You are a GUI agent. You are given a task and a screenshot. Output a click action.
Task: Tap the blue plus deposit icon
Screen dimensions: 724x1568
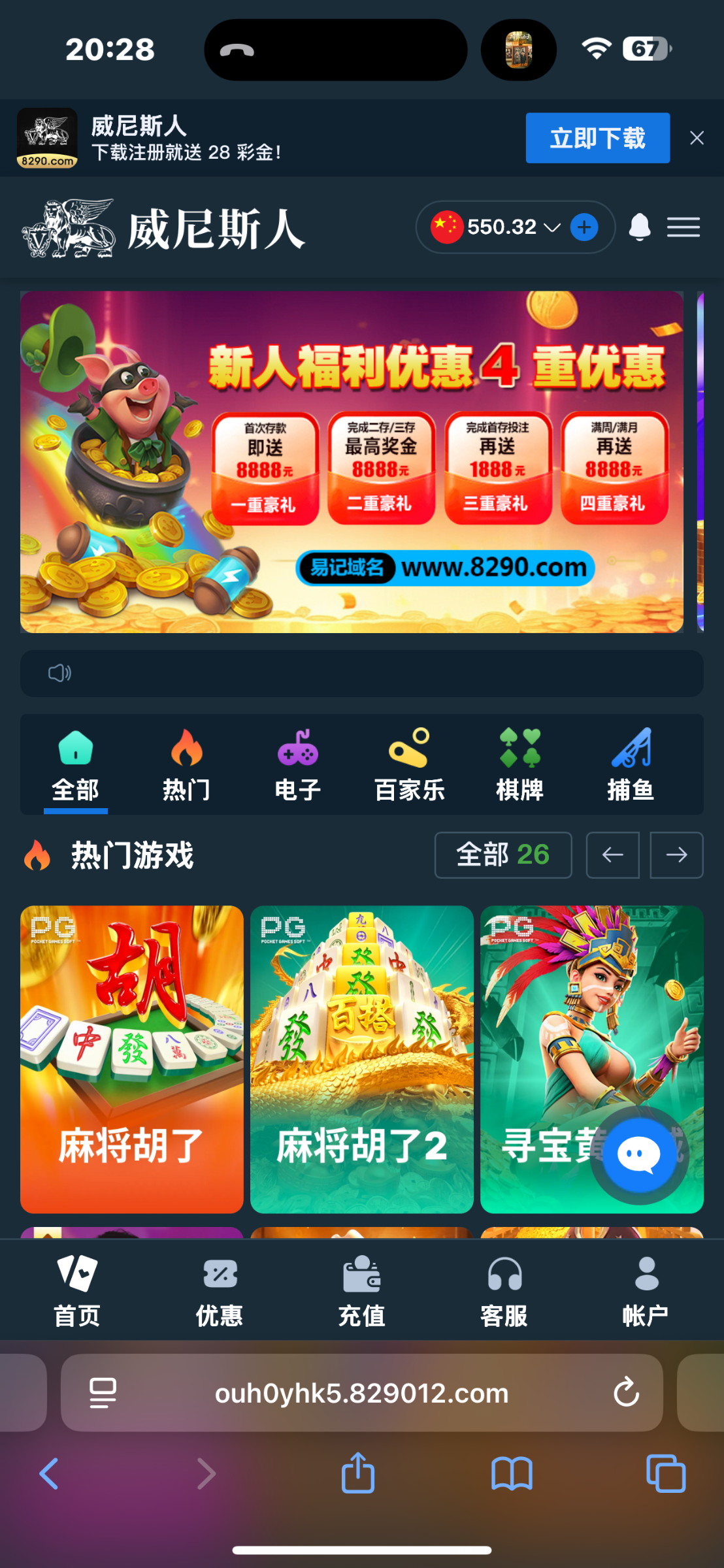(x=584, y=227)
